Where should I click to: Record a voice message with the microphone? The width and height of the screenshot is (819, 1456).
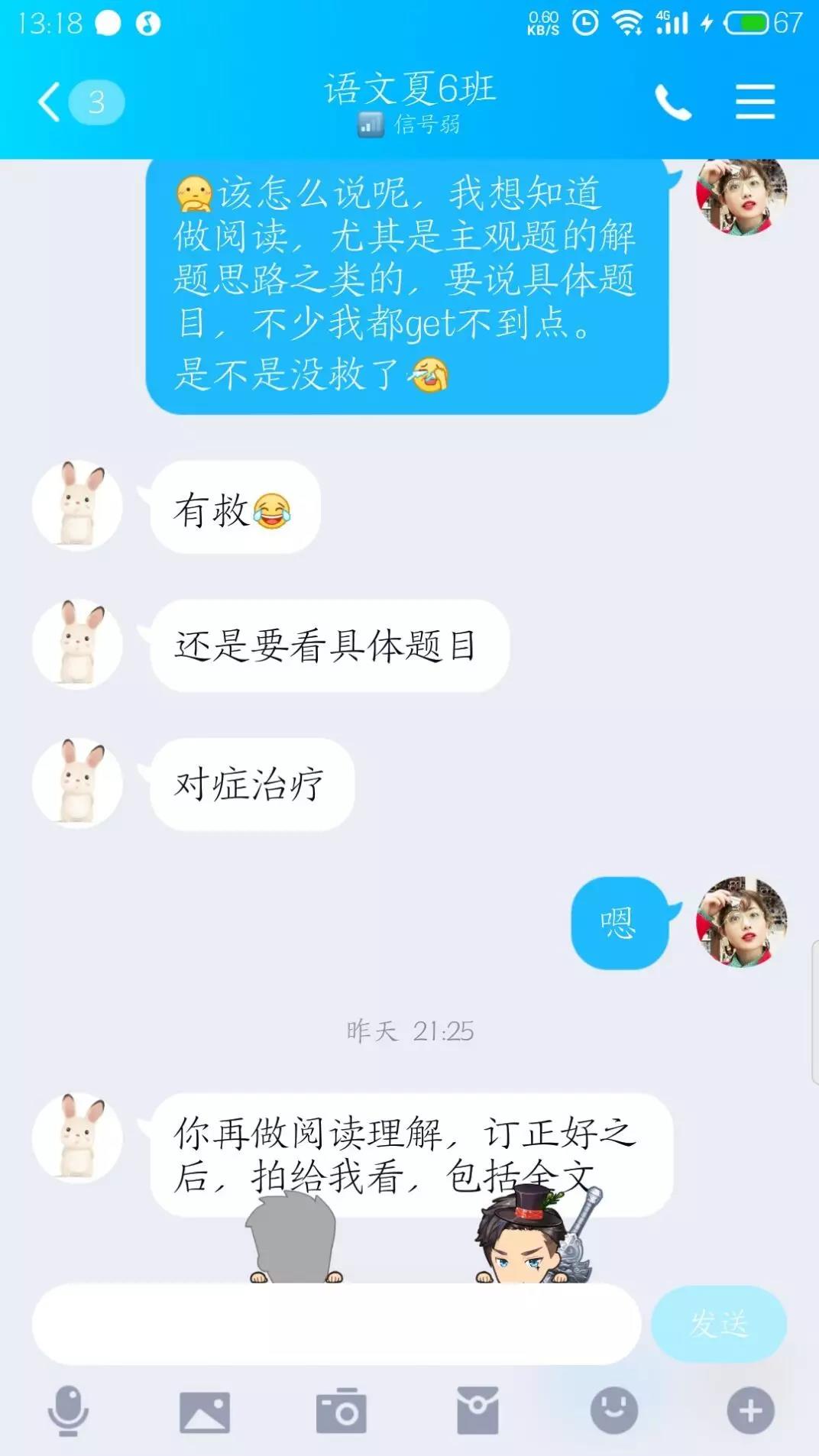tap(68, 1411)
